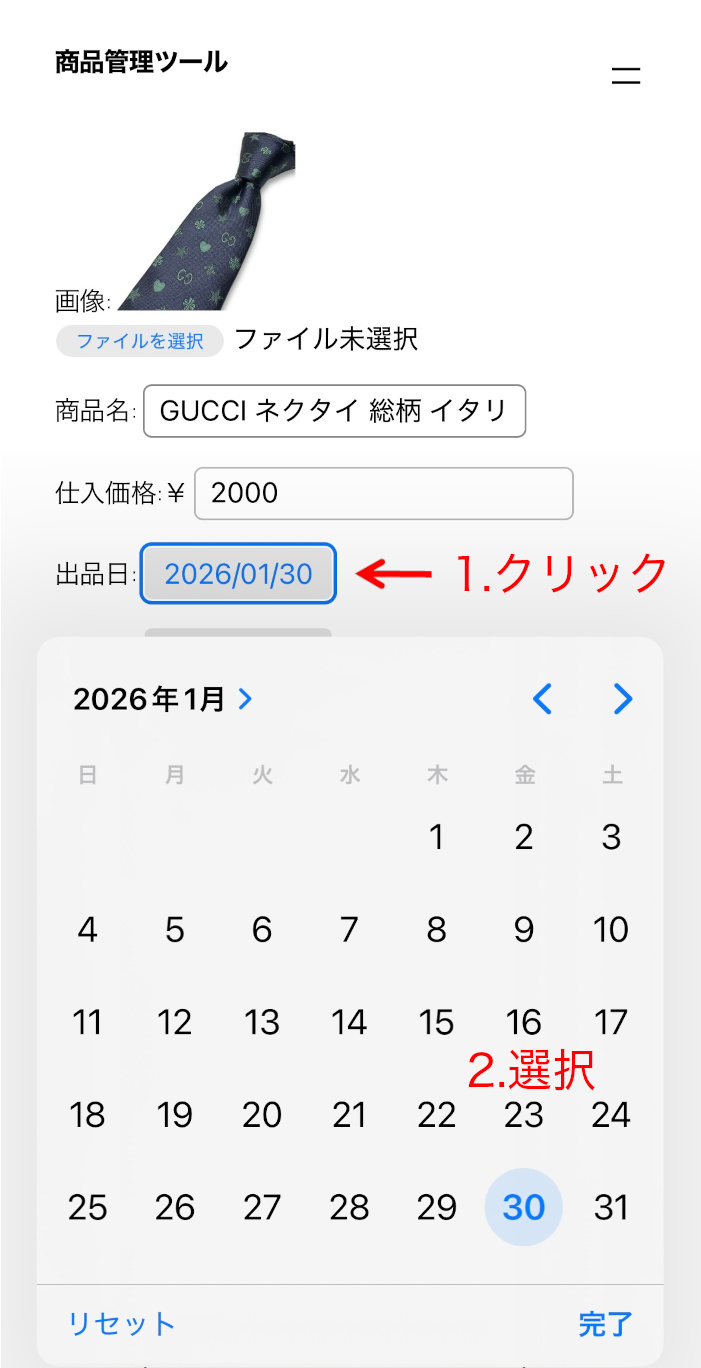The image size is (701, 1368).
Task: Select the 31st in the calendar
Action: pyautogui.click(x=610, y=1207)
